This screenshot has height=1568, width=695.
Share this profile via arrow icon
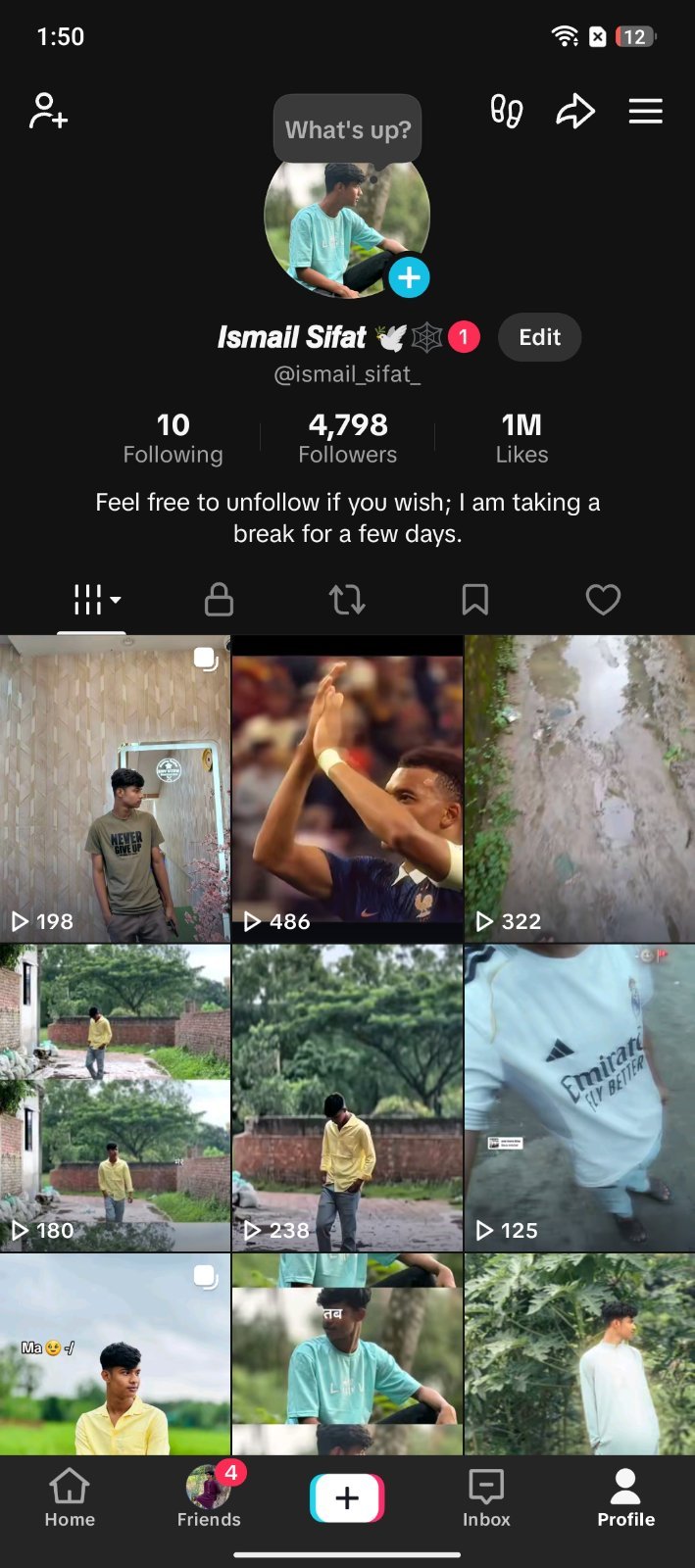575,111
